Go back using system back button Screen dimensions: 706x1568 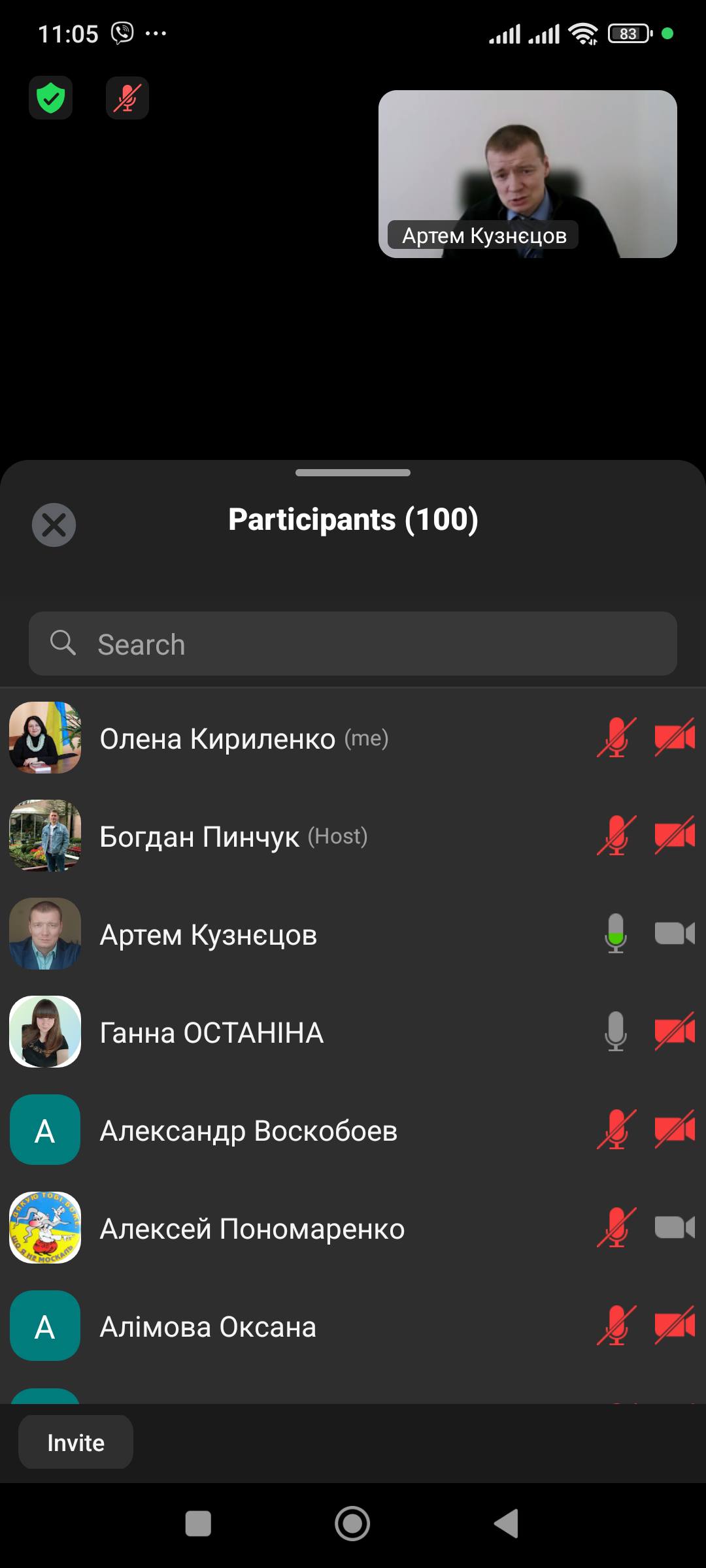click(x=507, y=1524)
